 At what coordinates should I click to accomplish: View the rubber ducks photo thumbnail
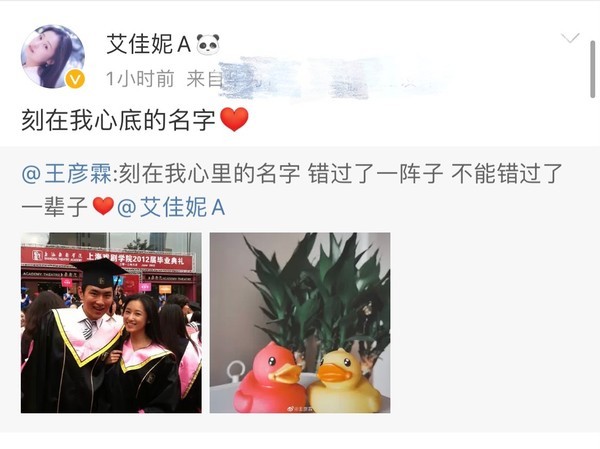tap(299, 323)
